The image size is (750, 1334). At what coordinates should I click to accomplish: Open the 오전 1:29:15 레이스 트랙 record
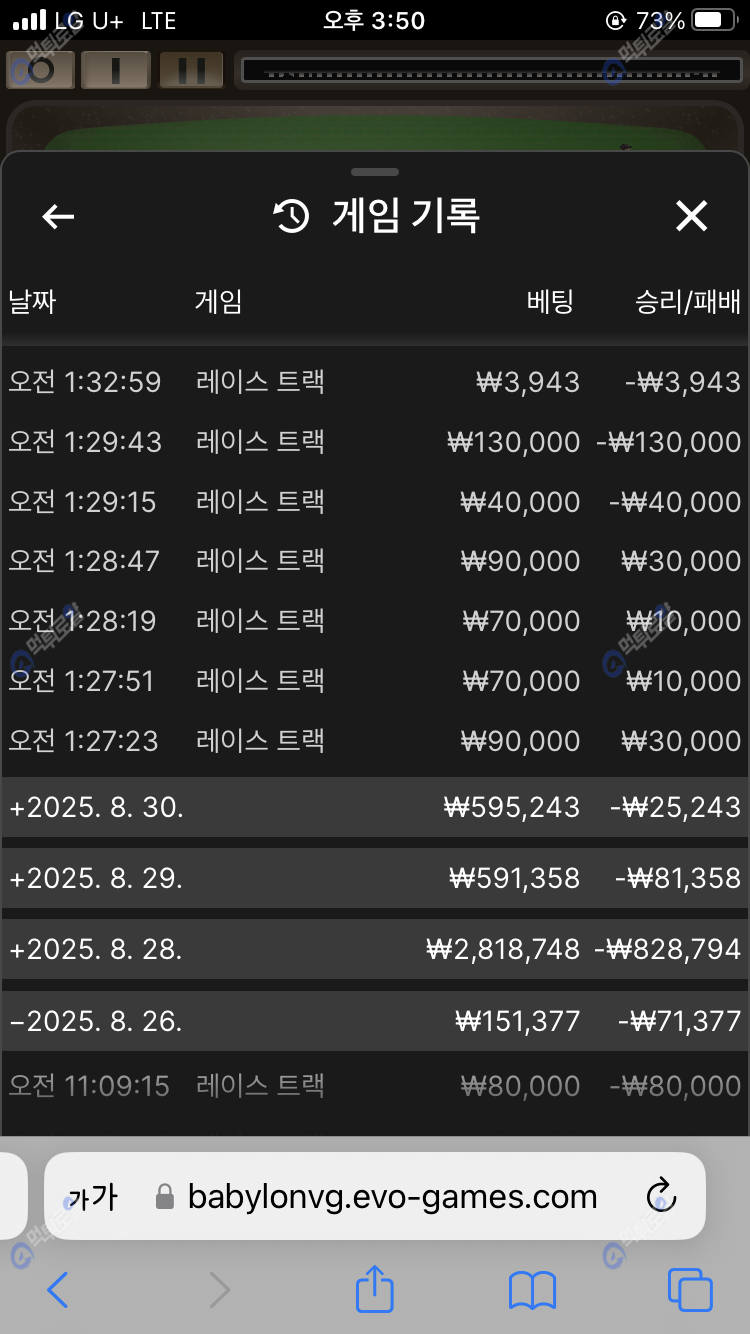tap(375, 502)
